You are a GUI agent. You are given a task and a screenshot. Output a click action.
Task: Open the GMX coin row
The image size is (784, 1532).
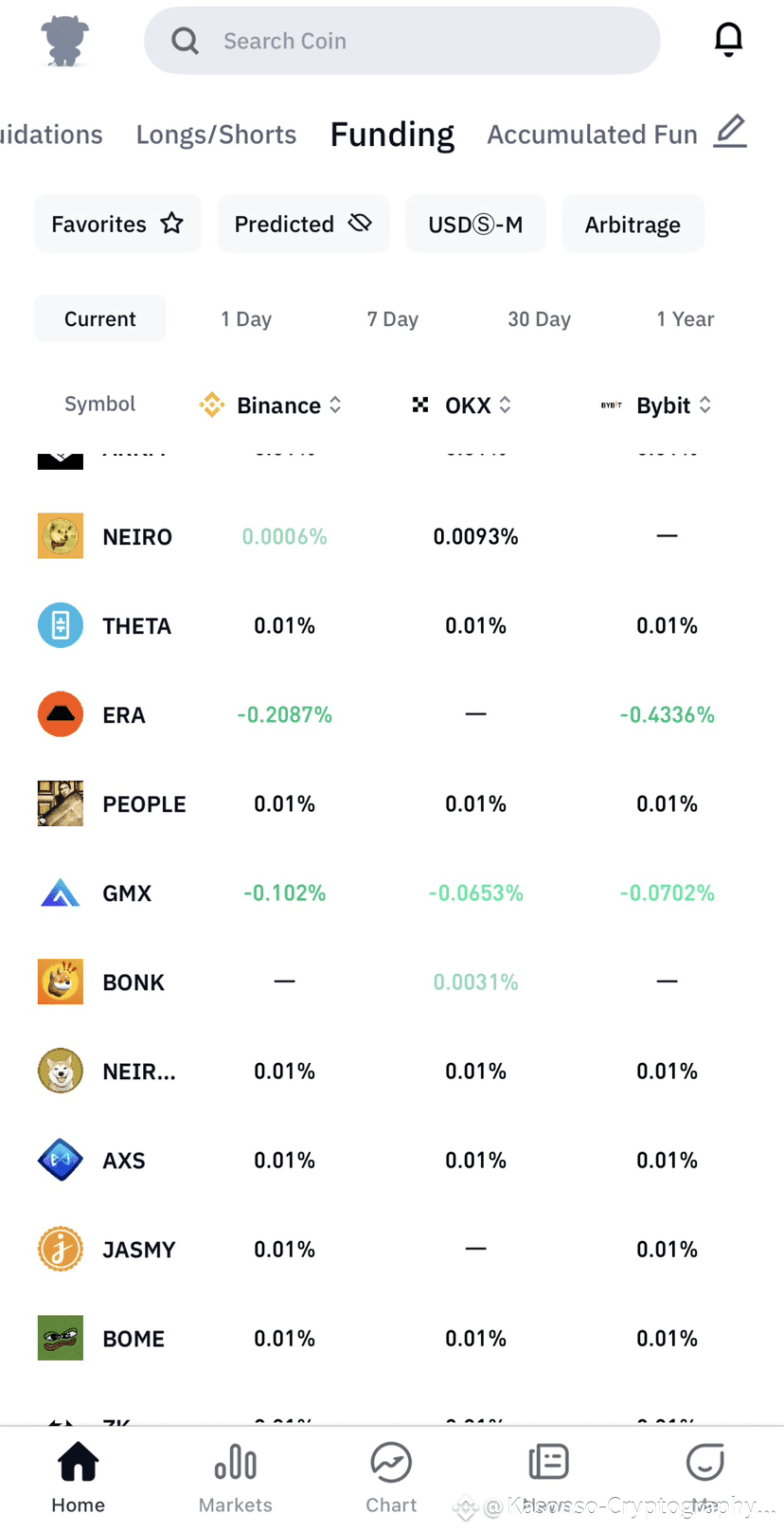(392, 892)
